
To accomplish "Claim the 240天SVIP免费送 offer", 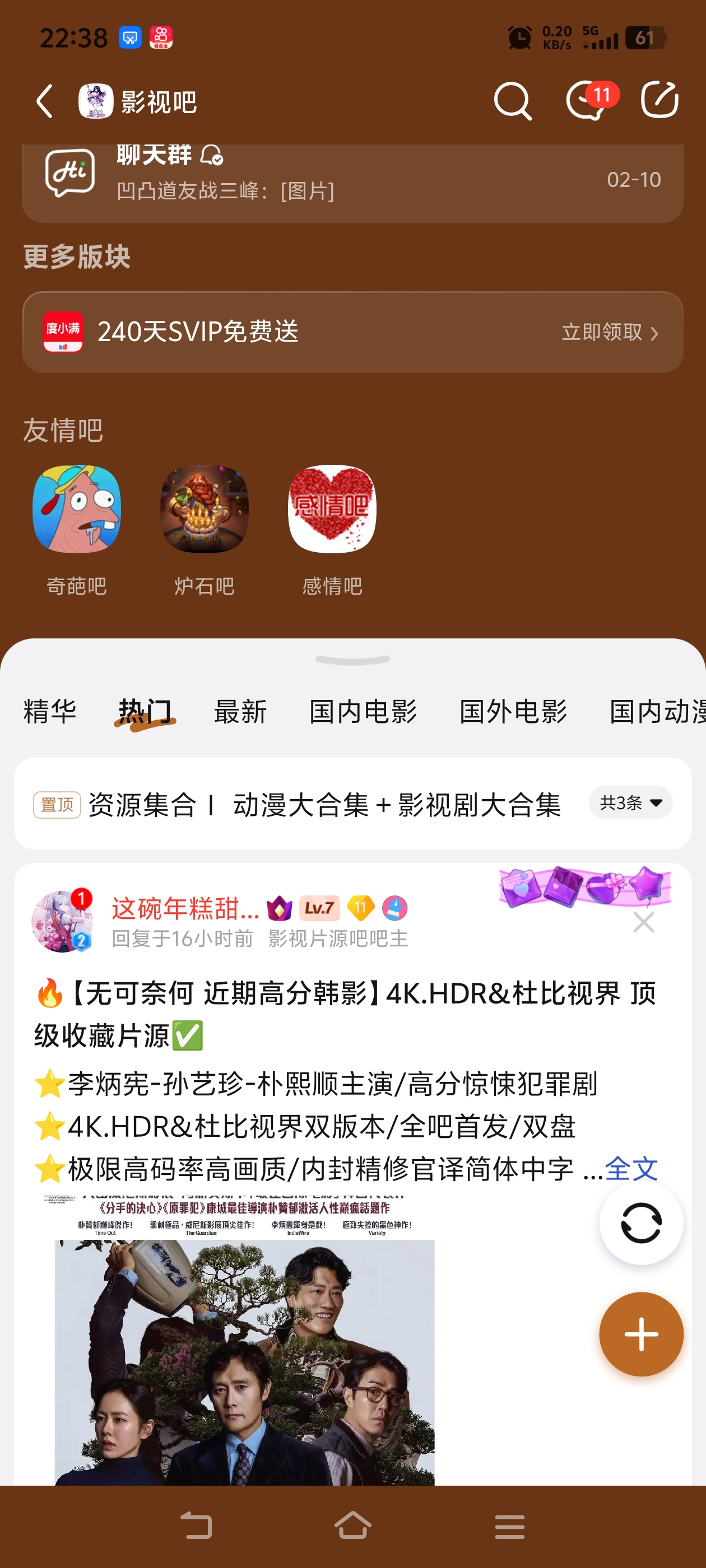I will (x=352, y=332).
